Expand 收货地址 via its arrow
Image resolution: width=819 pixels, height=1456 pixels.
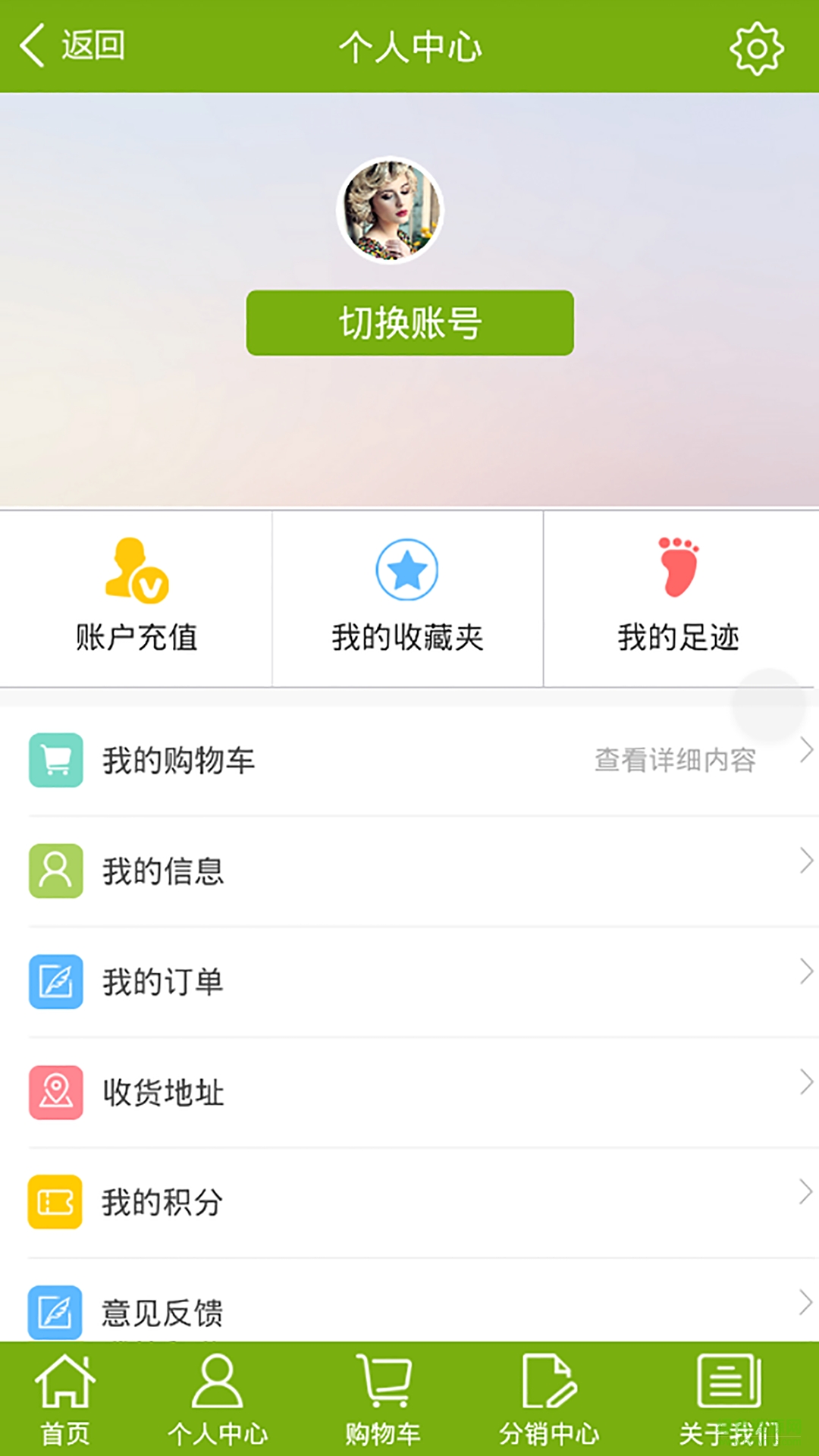pyautogui.click(x=806, y=1083)
